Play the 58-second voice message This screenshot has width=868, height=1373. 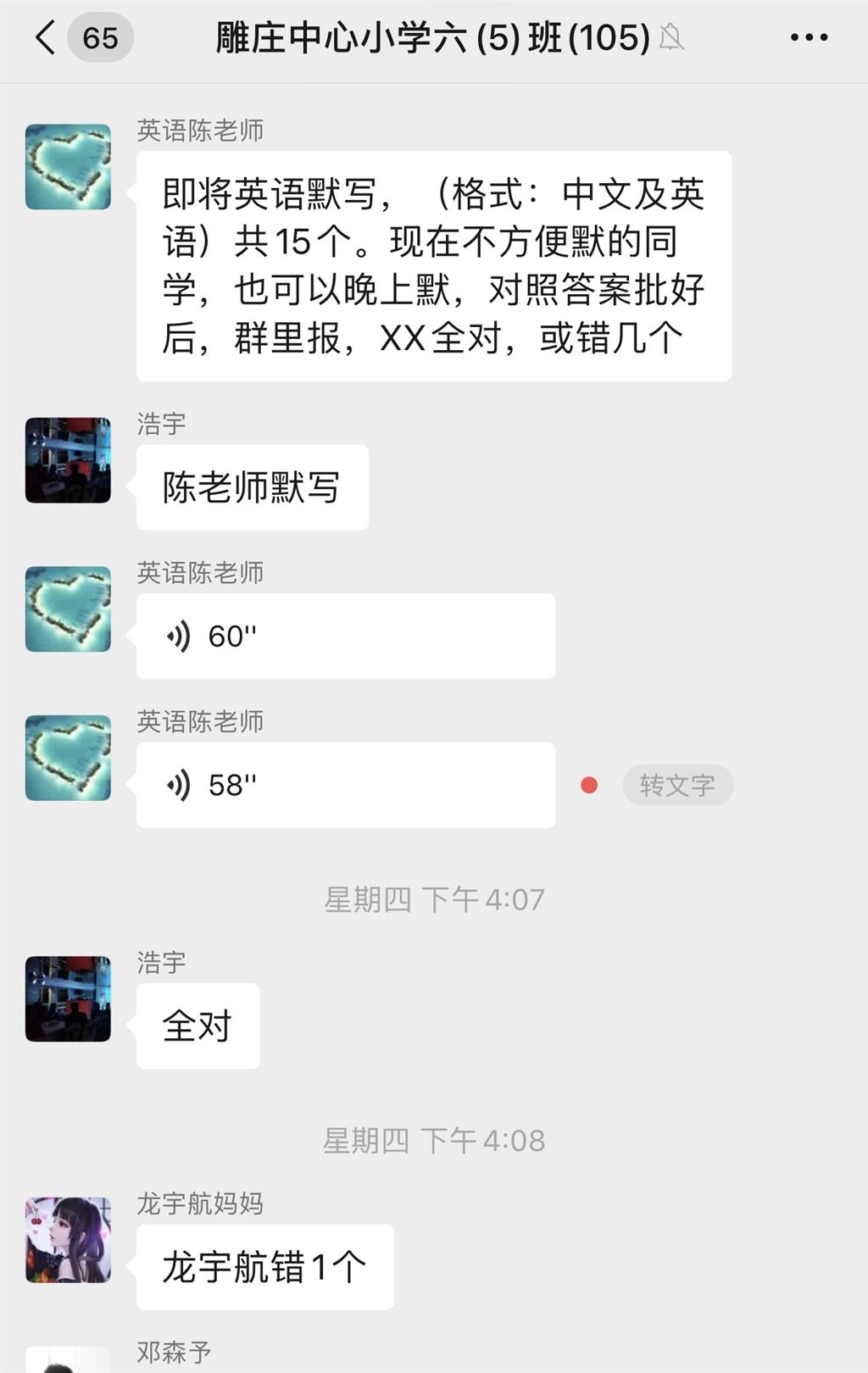tap(345, 785)
